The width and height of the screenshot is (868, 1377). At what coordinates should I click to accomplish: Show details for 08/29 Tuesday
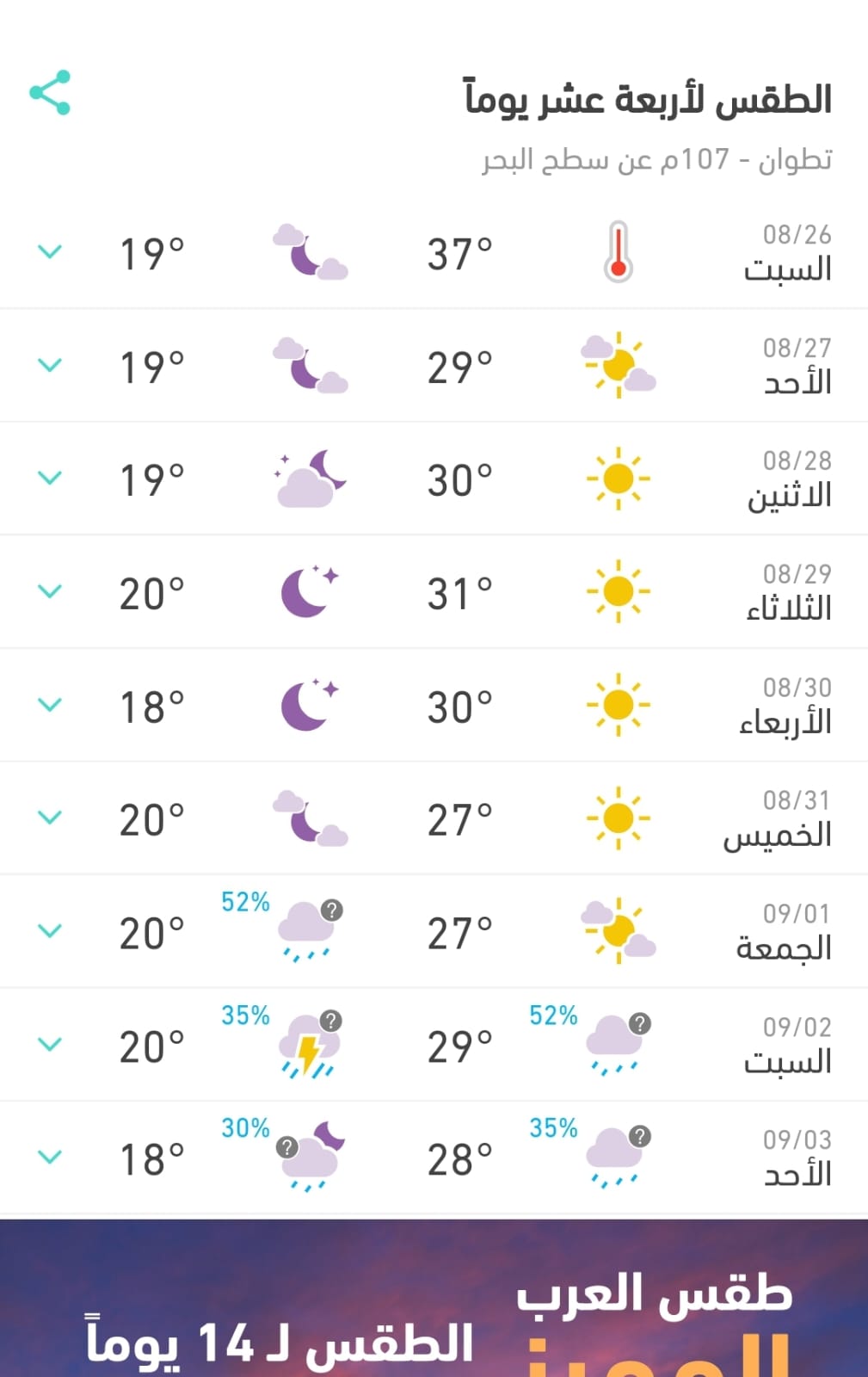click(x=50, y=592)
